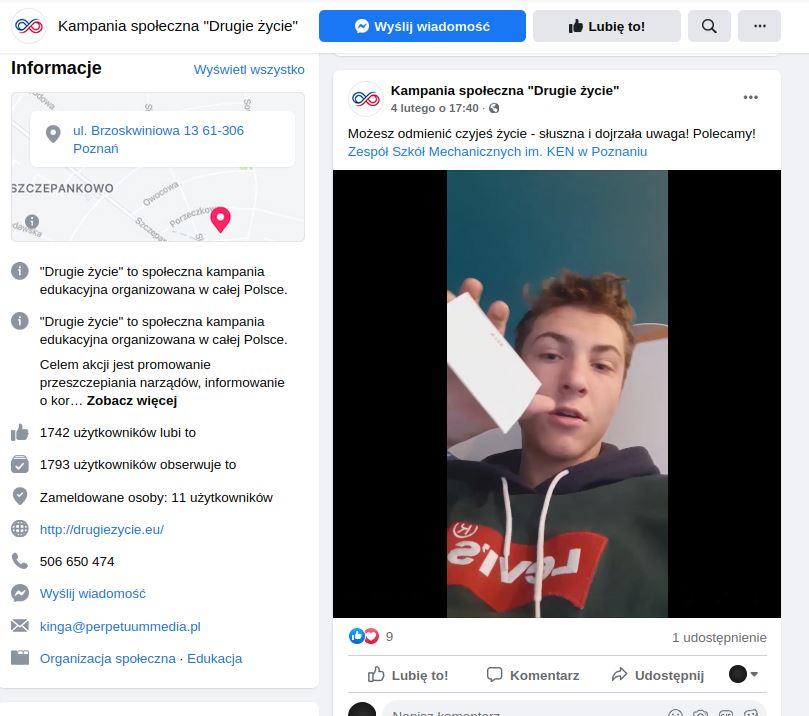Play the video in the post
The width and height of the screenshot is (809, 716).
(556, 393)
